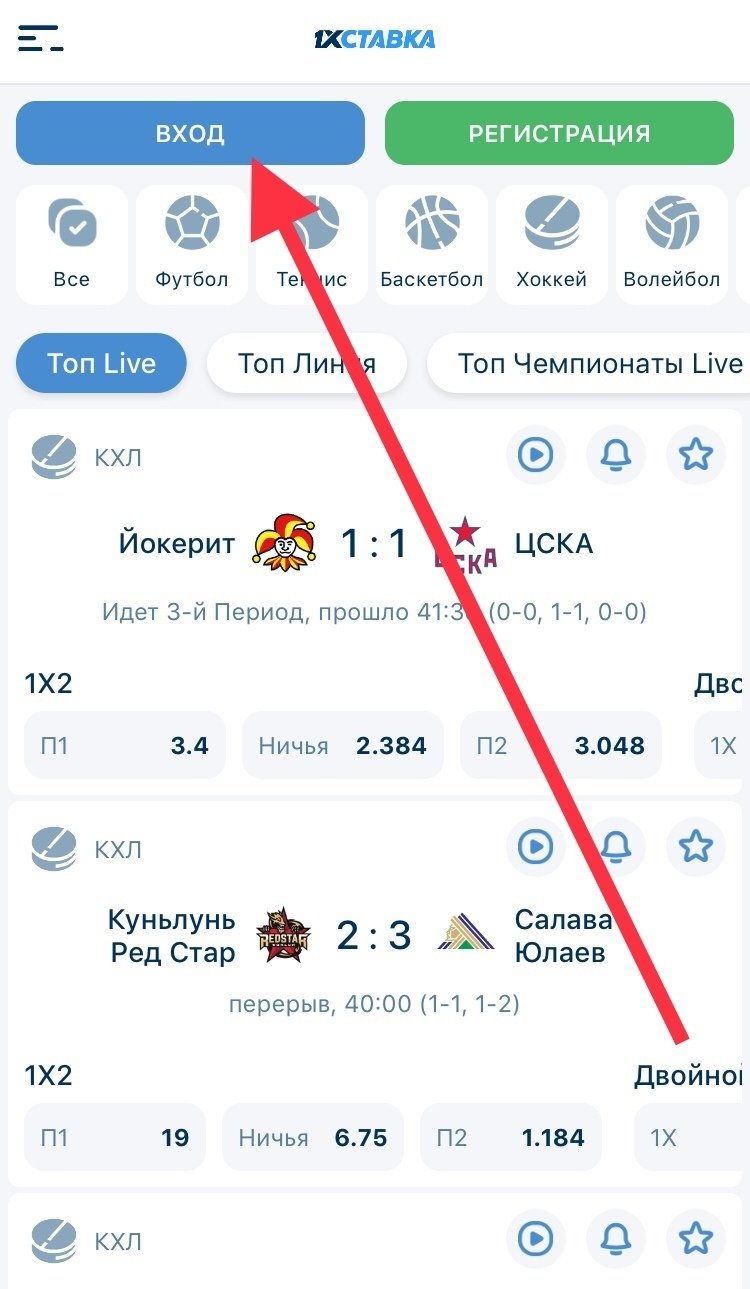Viewport: 750px width, 1289px height.
Task: Favorite the Куньлунь Ред Стар match
Action: tap(696, 847)
